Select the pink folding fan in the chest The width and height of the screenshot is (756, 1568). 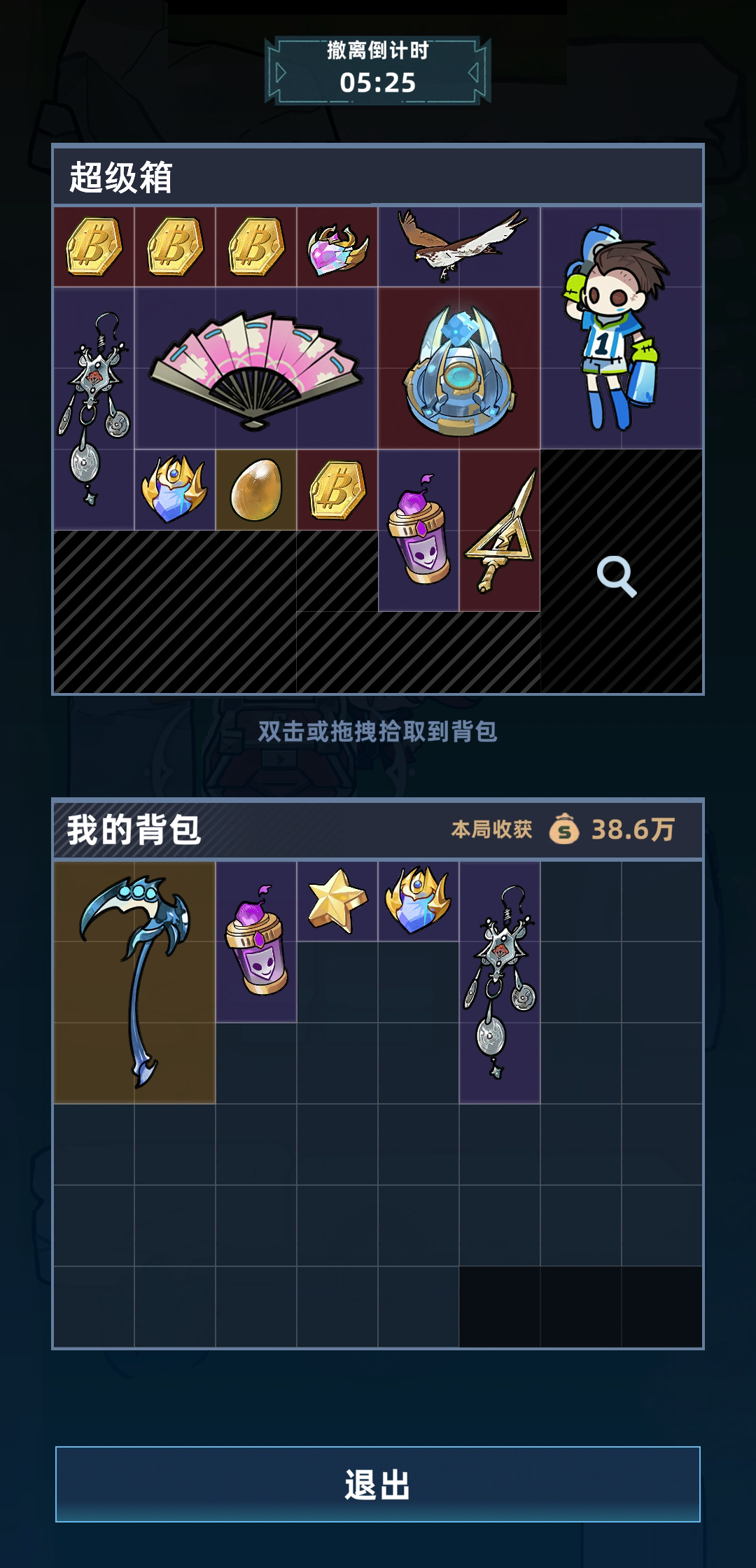click(255, 368)
